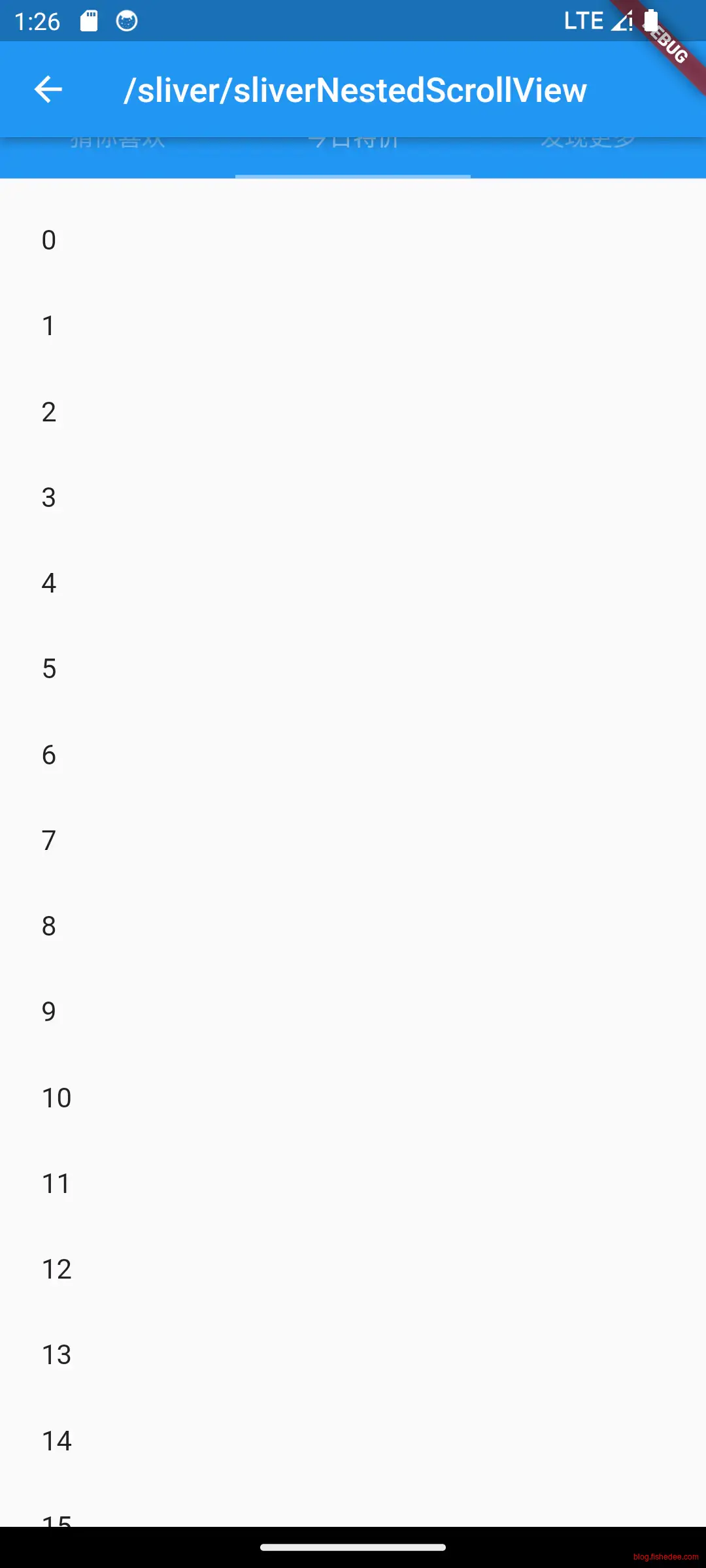This screenshot has height=1568, width=706.
Task: Select list item 7
Action: point(353,840)
